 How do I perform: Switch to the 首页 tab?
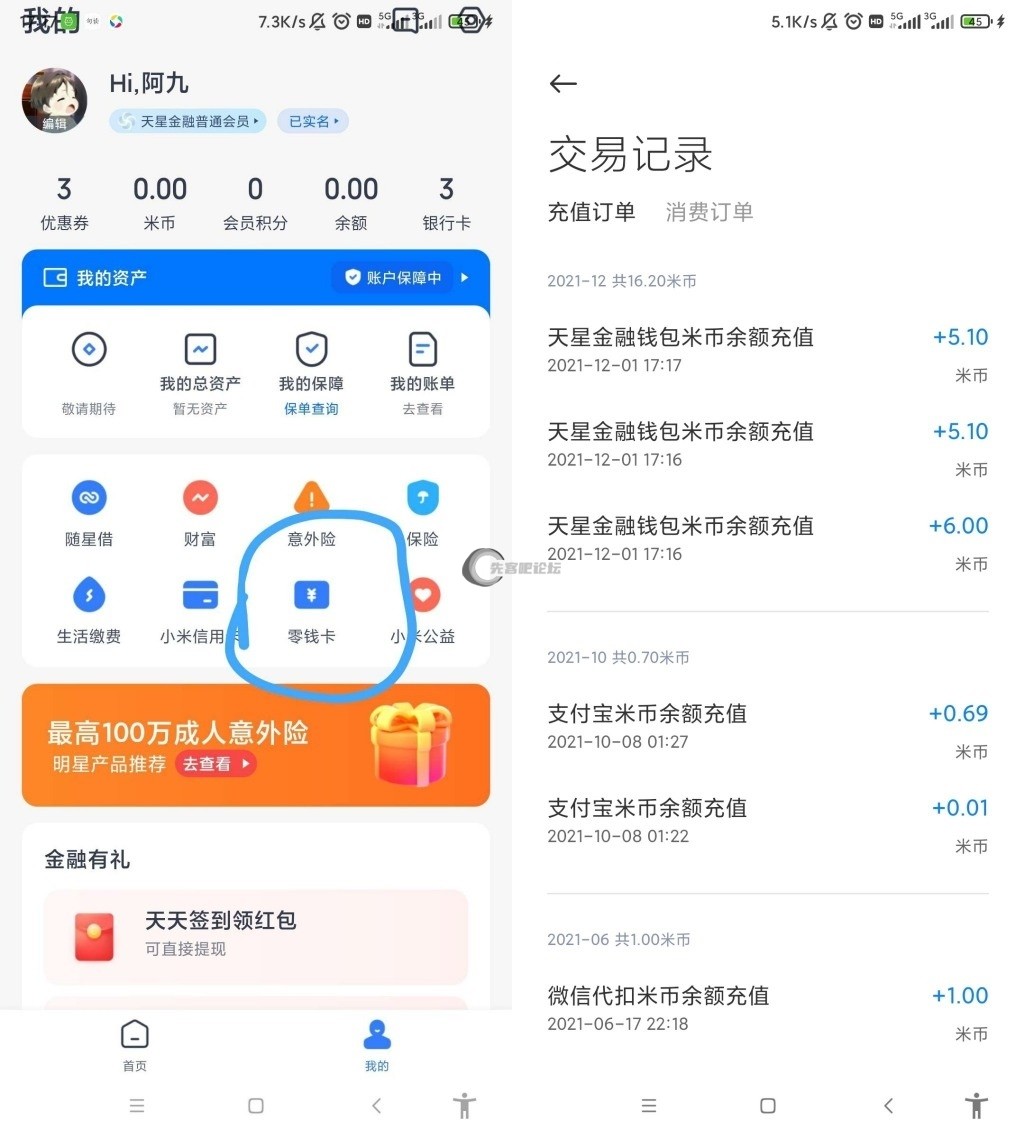point(134,1044)
